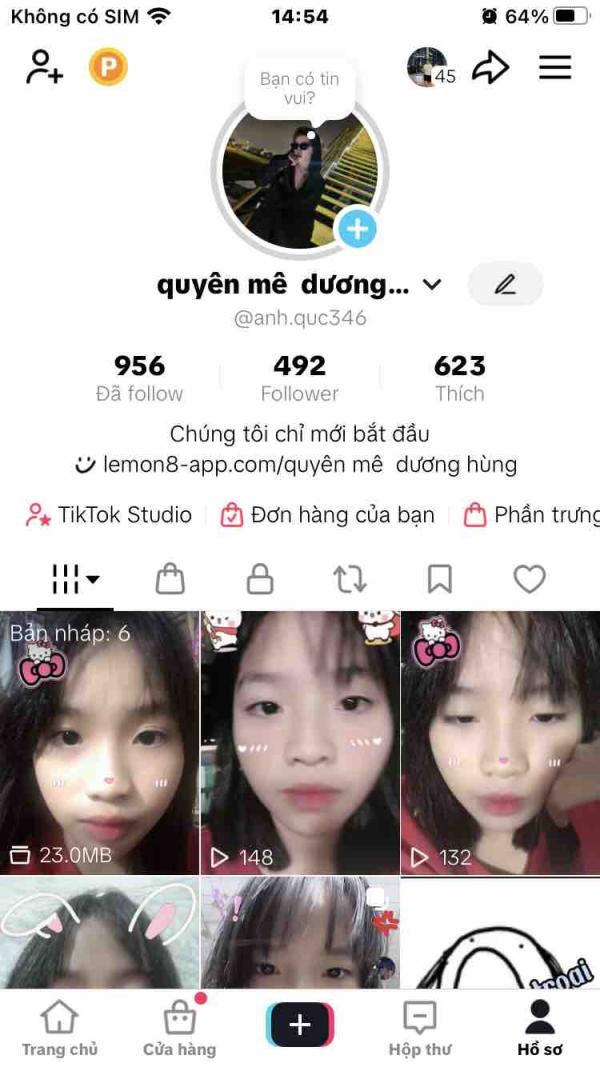Expand the account switcher next to the name

432,285
